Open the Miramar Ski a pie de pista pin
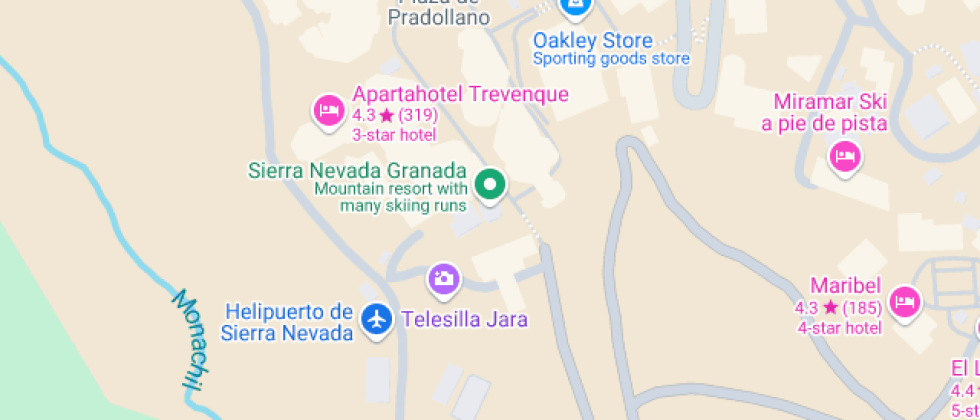The image size is (980, 420). tap(845, 156)
